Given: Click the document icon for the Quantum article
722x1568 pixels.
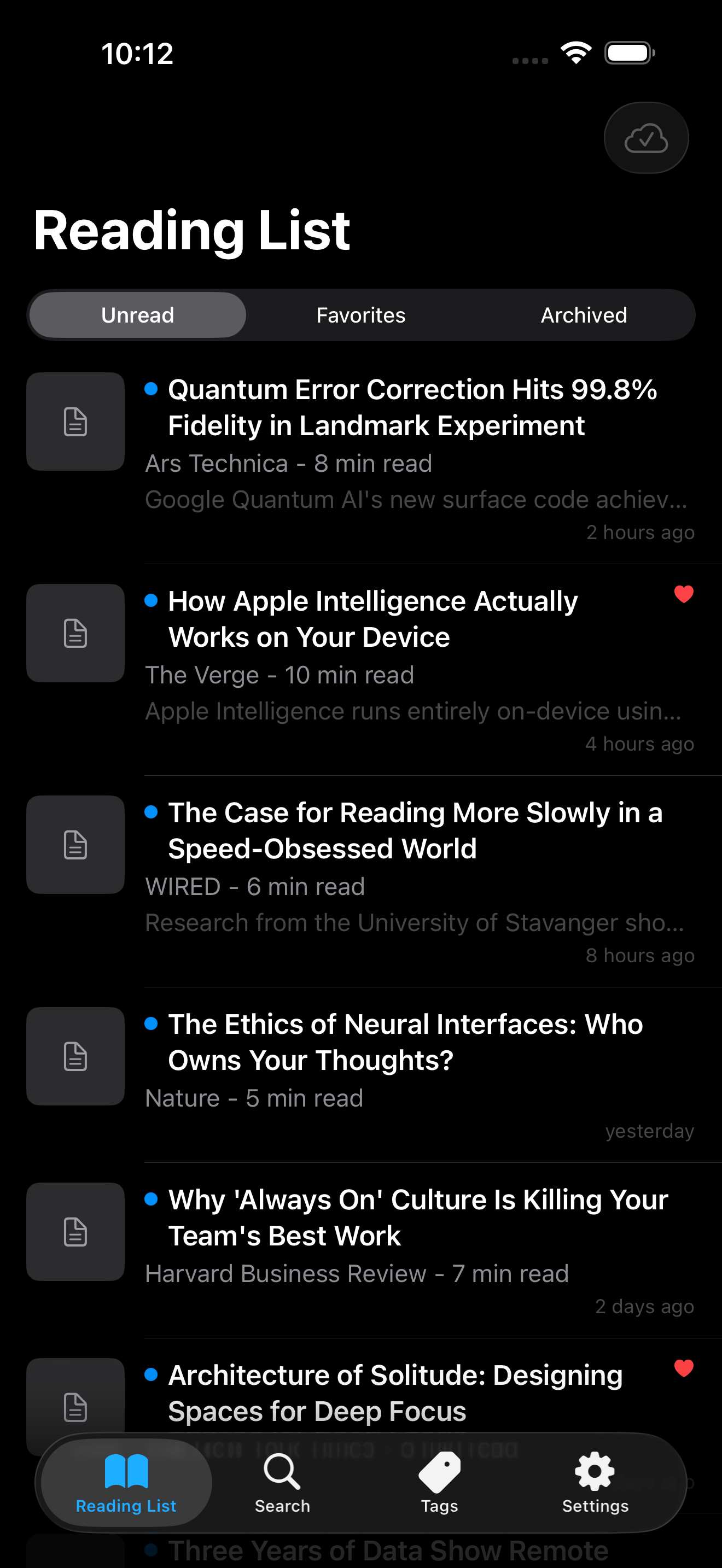Looking at the screenshot, I should 75,421.
